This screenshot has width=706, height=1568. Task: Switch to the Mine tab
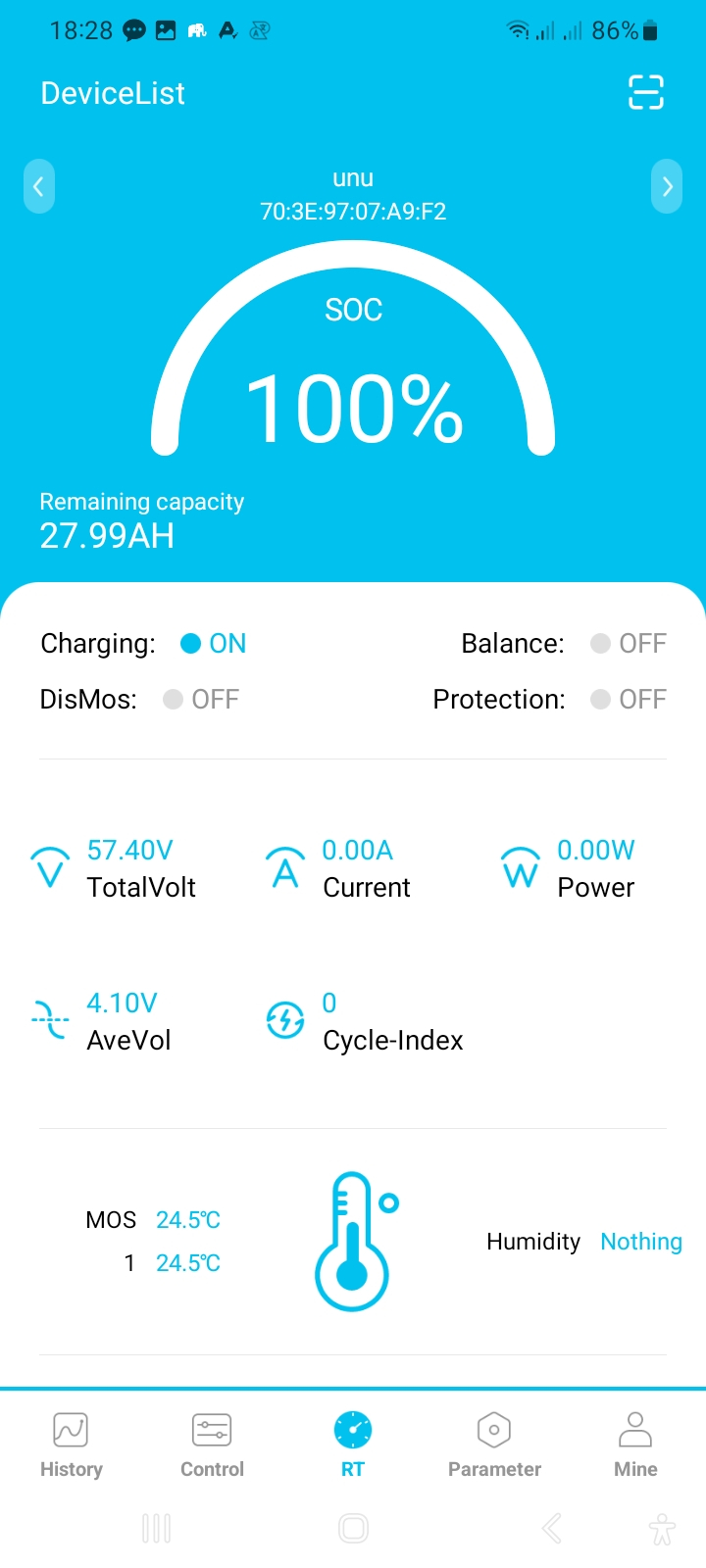635,1445
